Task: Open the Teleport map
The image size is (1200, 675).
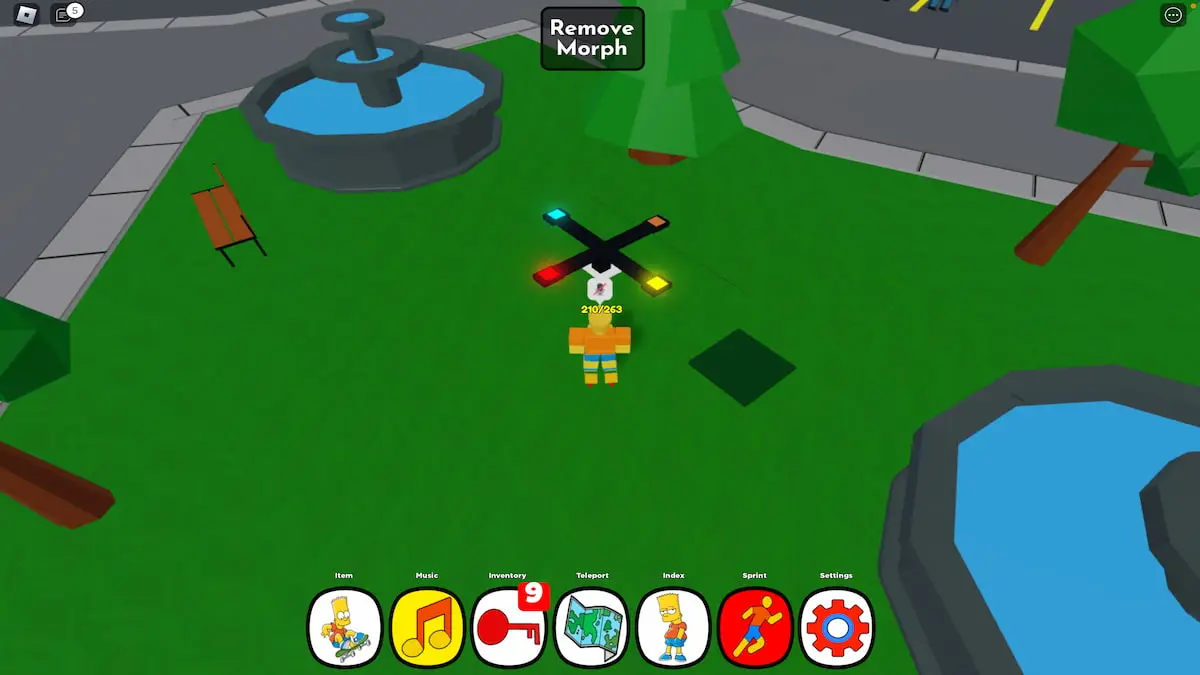Action: (591, 628)
